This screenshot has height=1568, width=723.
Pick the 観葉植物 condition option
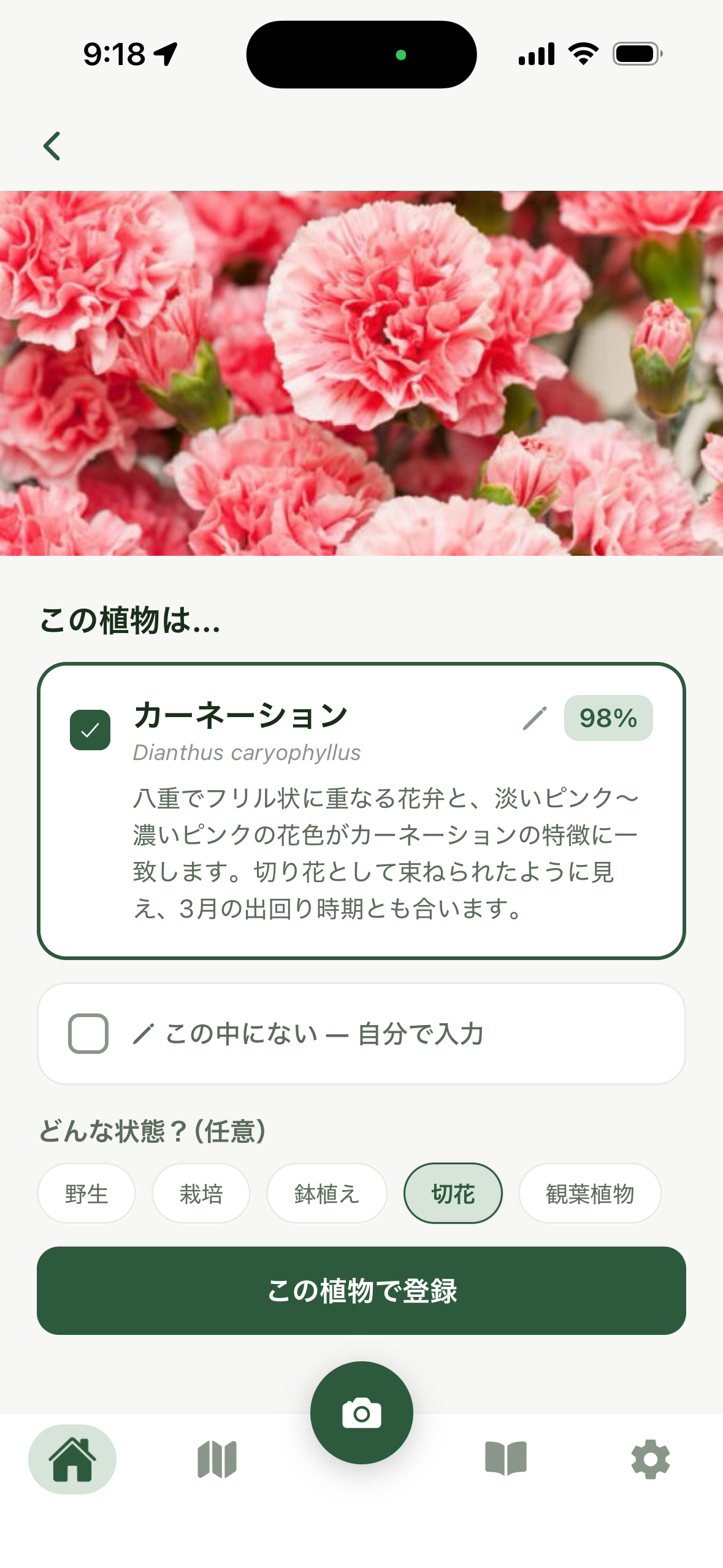coord(589,1193)
